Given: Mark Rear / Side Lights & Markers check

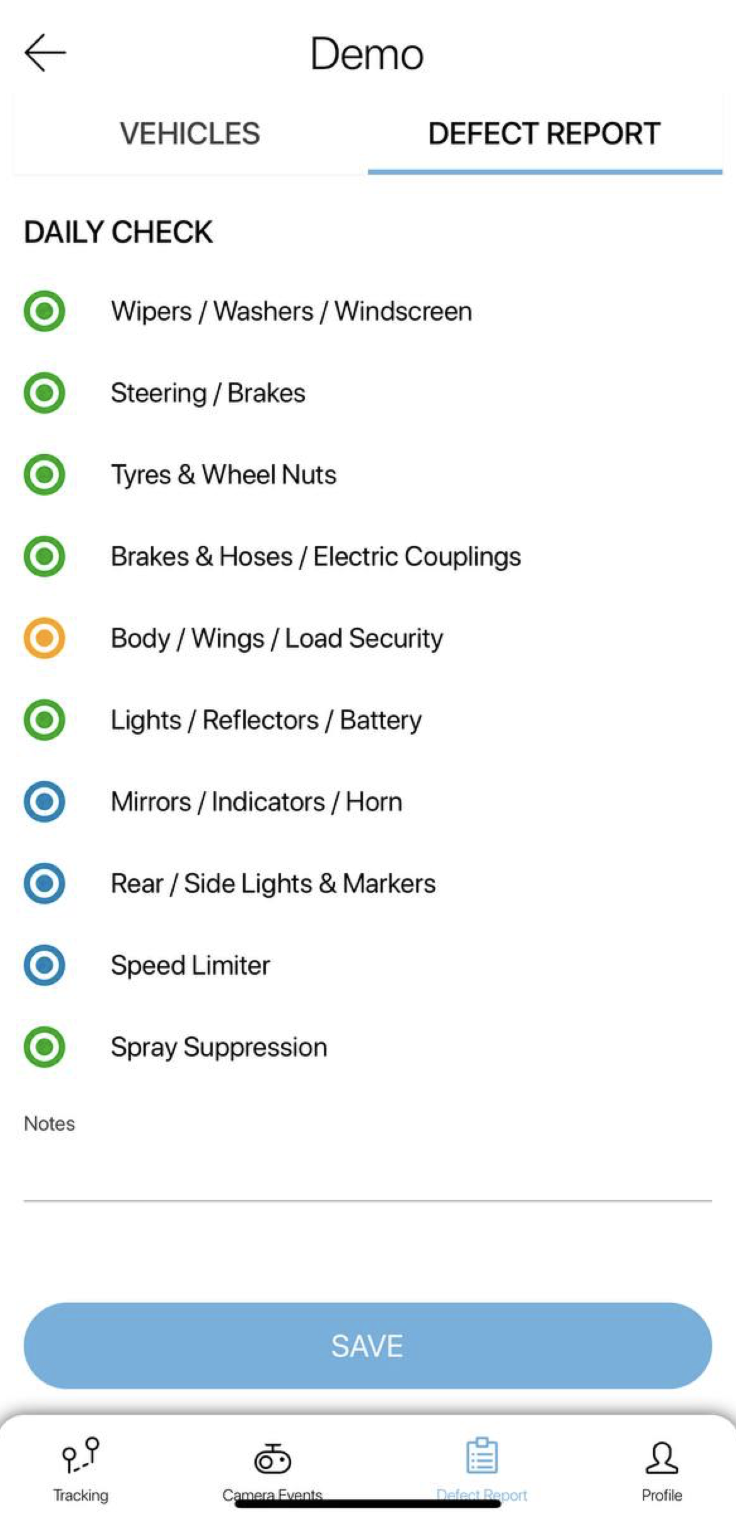Looking at the screenshot, I should click(44, 883).
